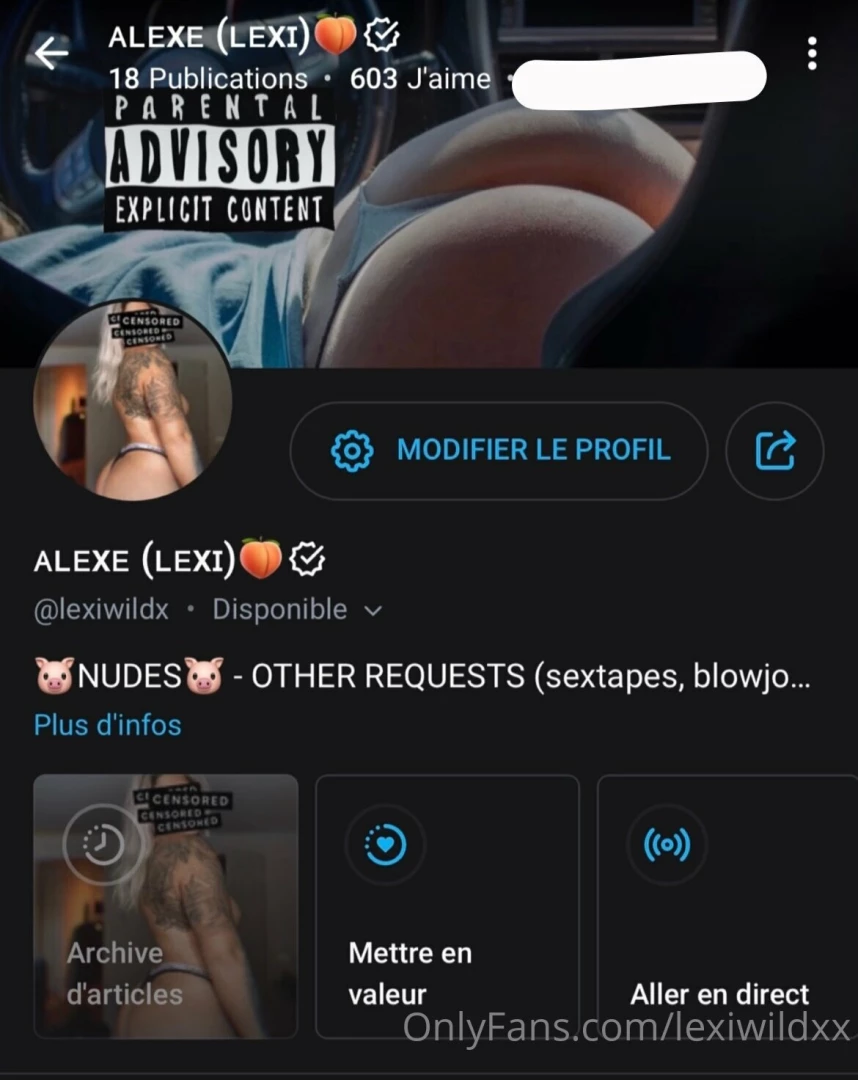Image resolution: width=858 pixels, height=1080 pixels.
Task: Open Mettre en valeur feature
Action: pos(446,905)
